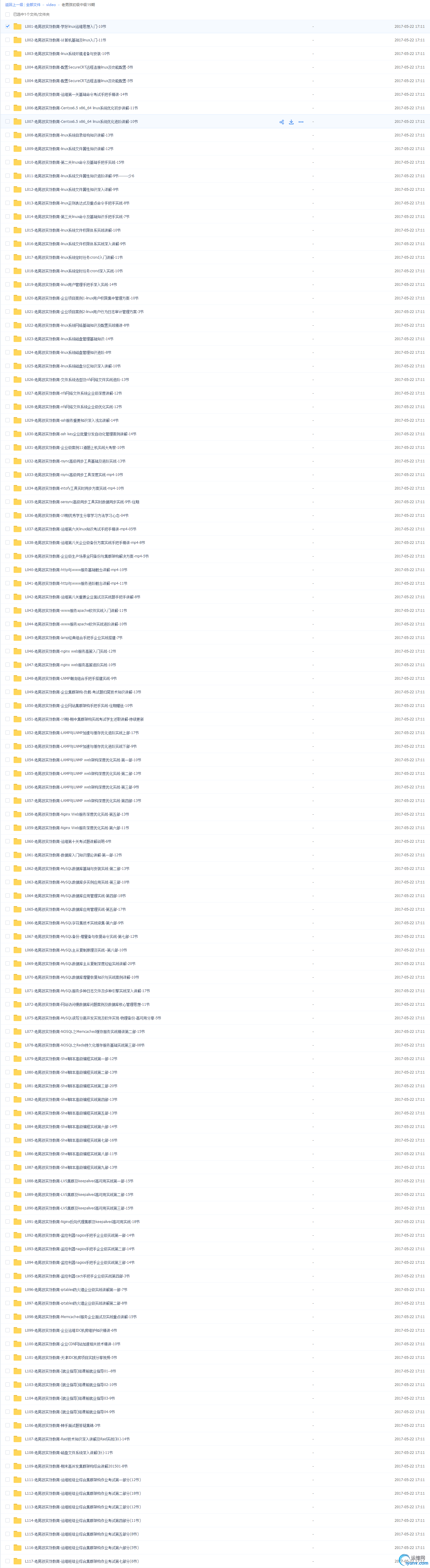This screenshot has width=430, height=1568.
Task: Open folder L019 linux用户管理
Action: click(x=71, y=285)
